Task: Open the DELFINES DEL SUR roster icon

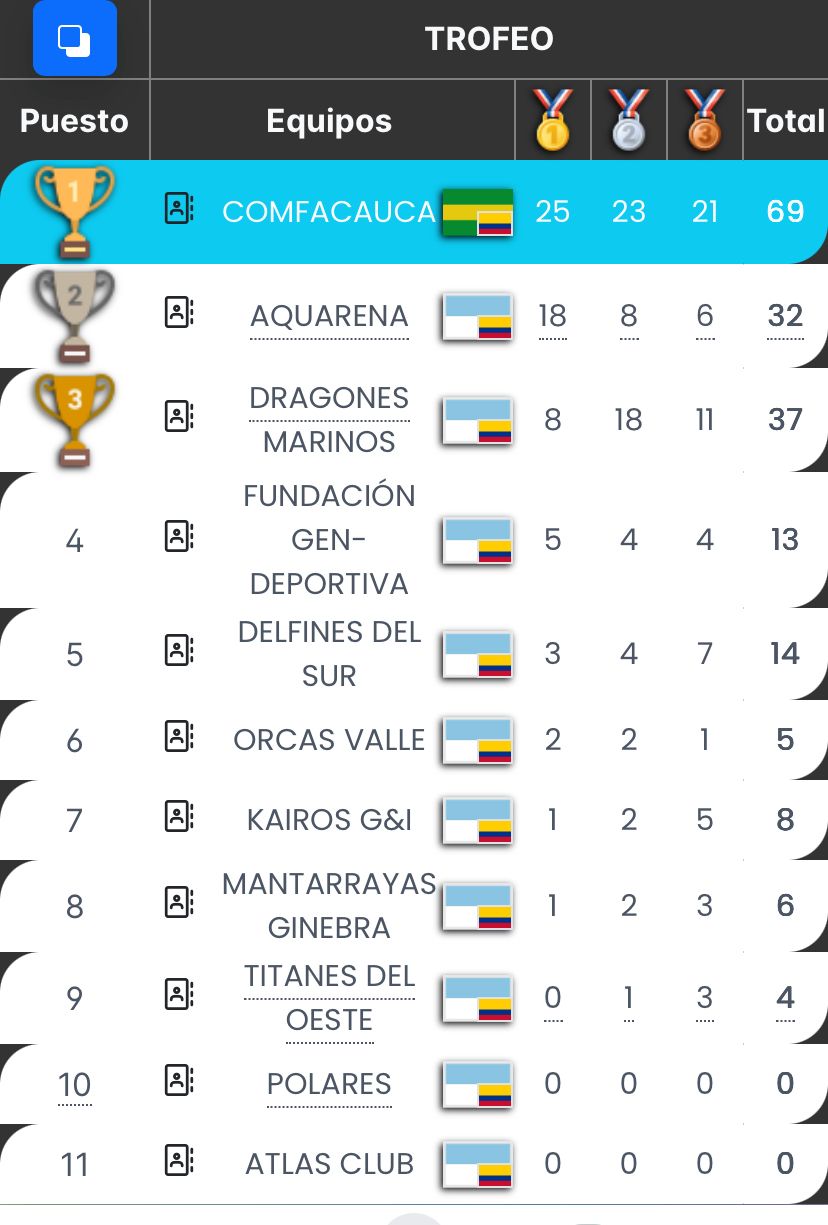Action: click(178, 652)
